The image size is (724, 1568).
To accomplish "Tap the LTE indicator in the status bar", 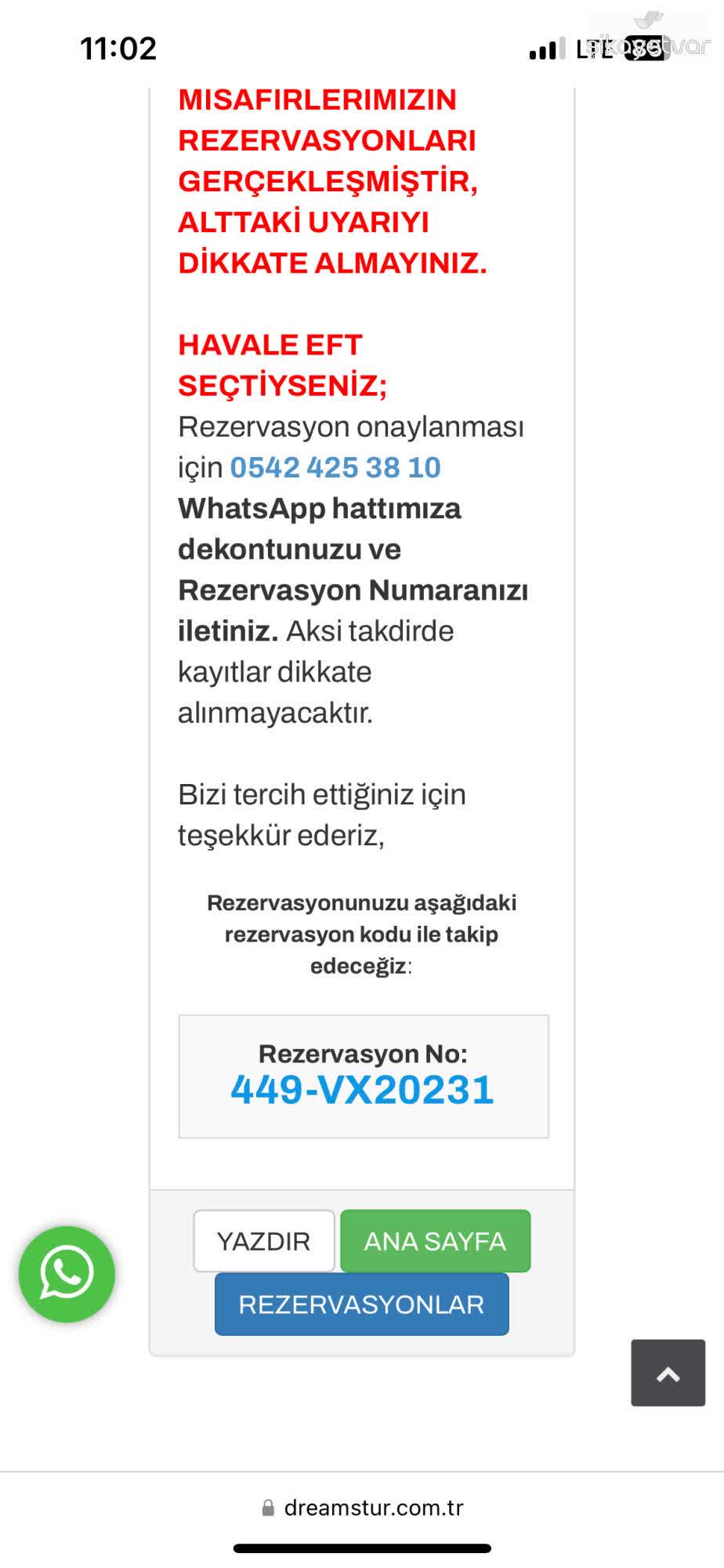I will pos(592,47).
